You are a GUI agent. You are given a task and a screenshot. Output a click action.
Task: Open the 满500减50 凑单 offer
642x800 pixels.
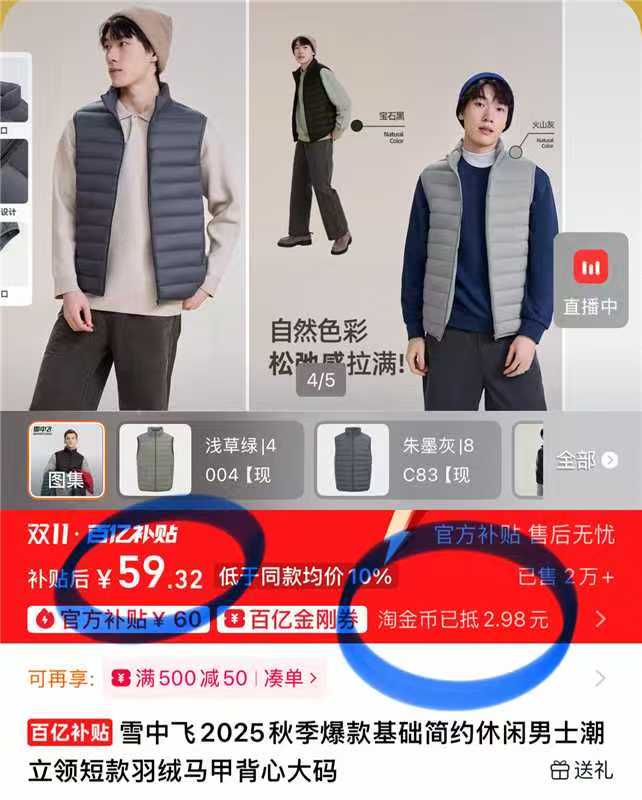tap(215, 679)
